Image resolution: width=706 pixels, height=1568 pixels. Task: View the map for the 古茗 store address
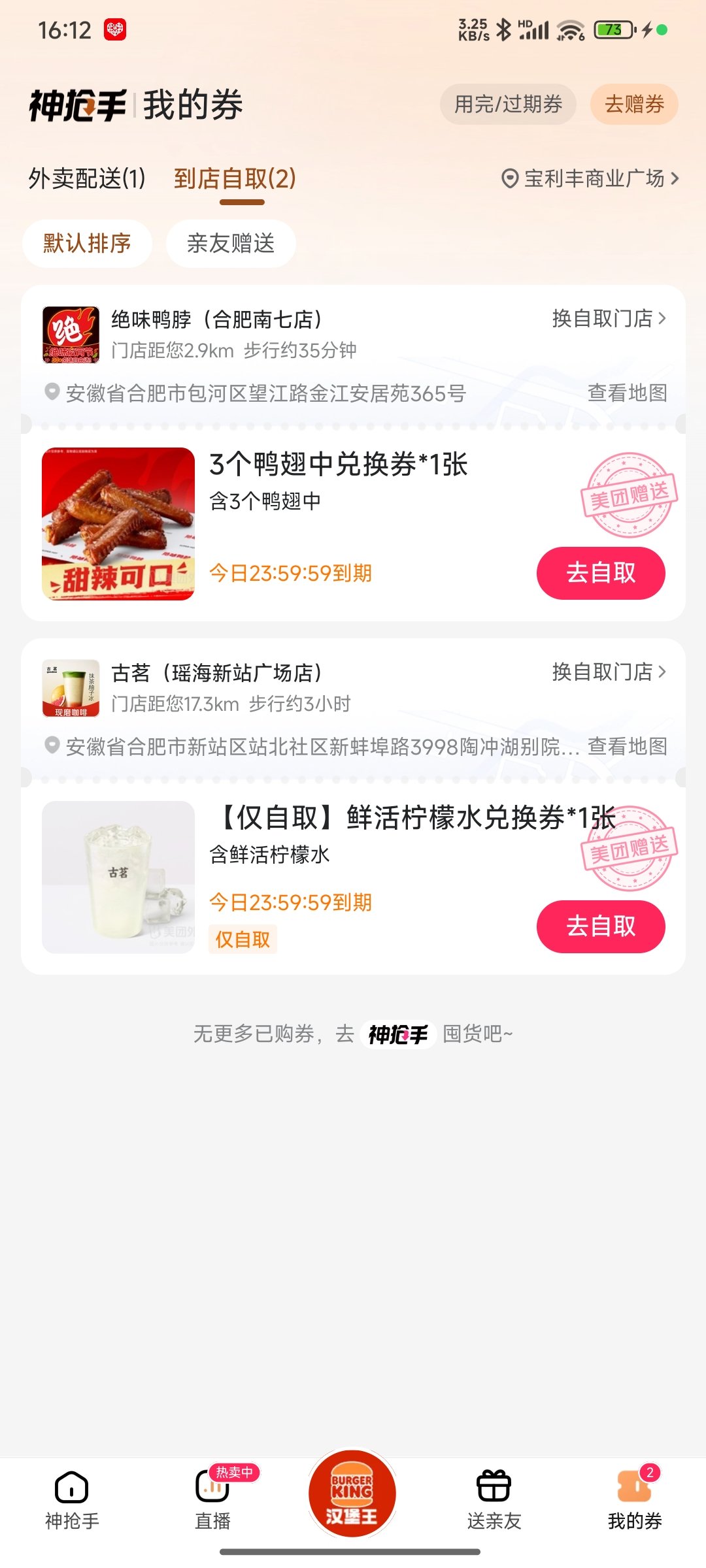627,746
